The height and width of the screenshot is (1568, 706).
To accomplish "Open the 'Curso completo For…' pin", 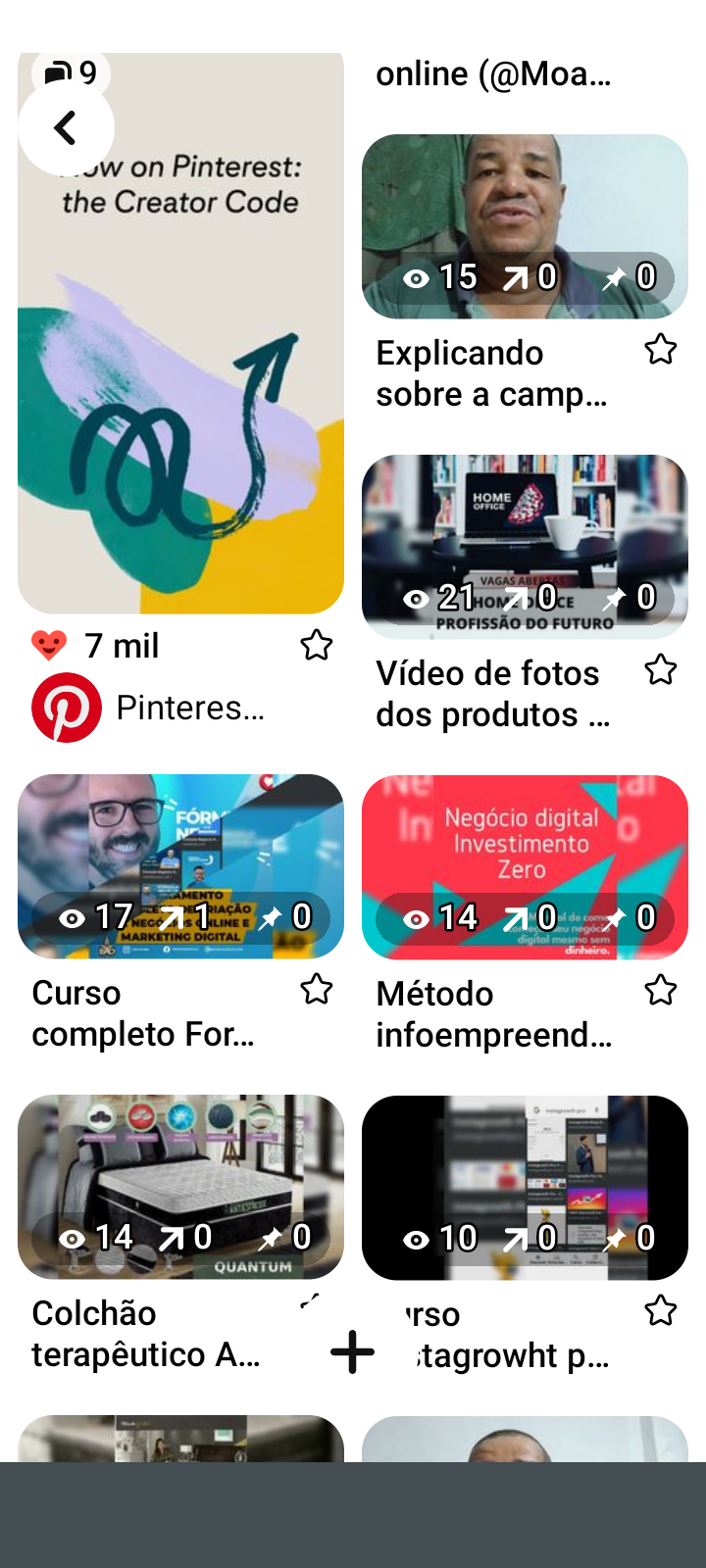I will point(180,866).
